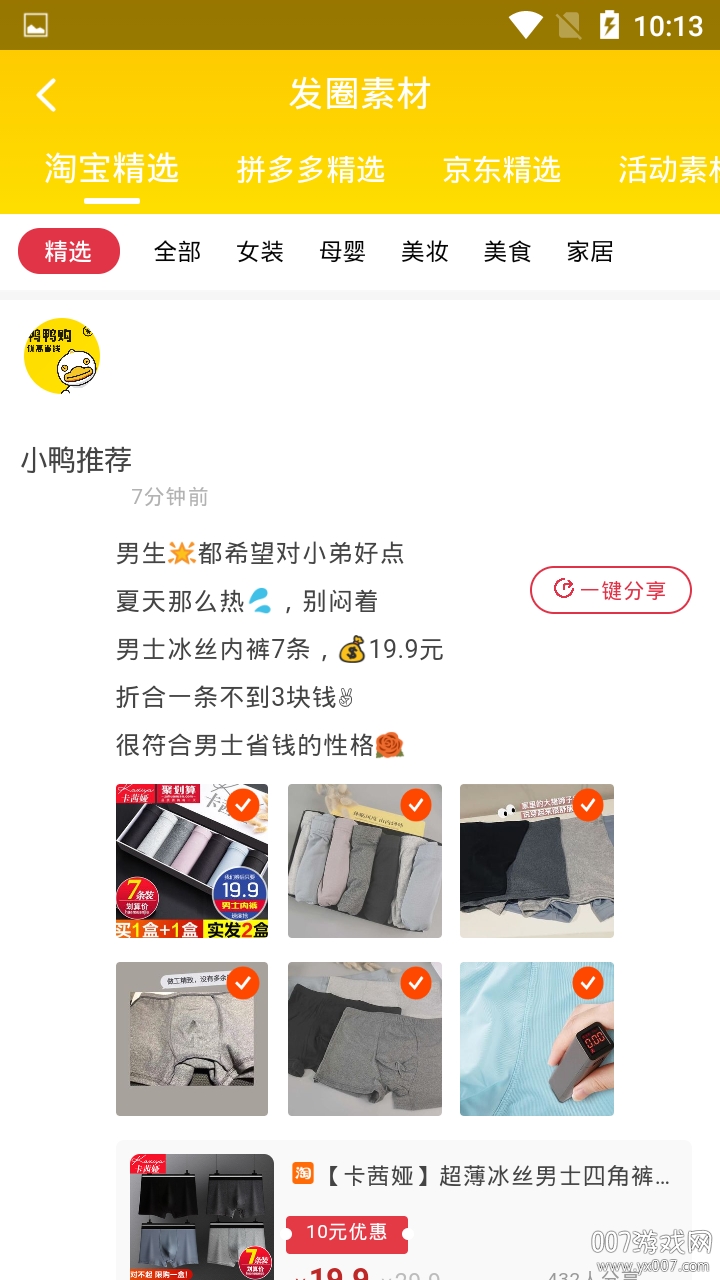Uncheck the folded pastel underwear image
This screenshot has height=1280, width=720.
click(x=415, y=805)
